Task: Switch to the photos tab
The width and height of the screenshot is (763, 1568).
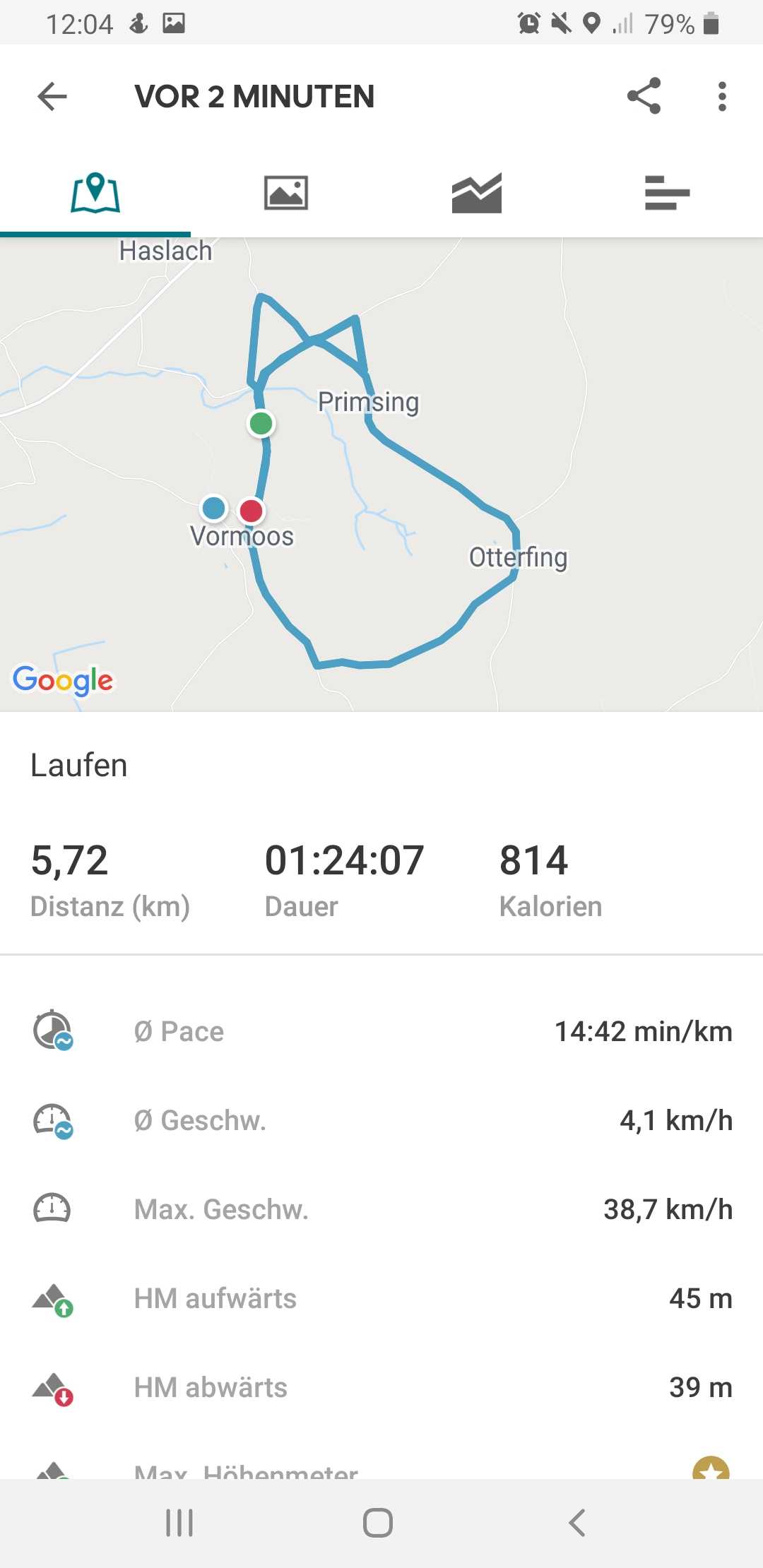Action: point(286,193)
